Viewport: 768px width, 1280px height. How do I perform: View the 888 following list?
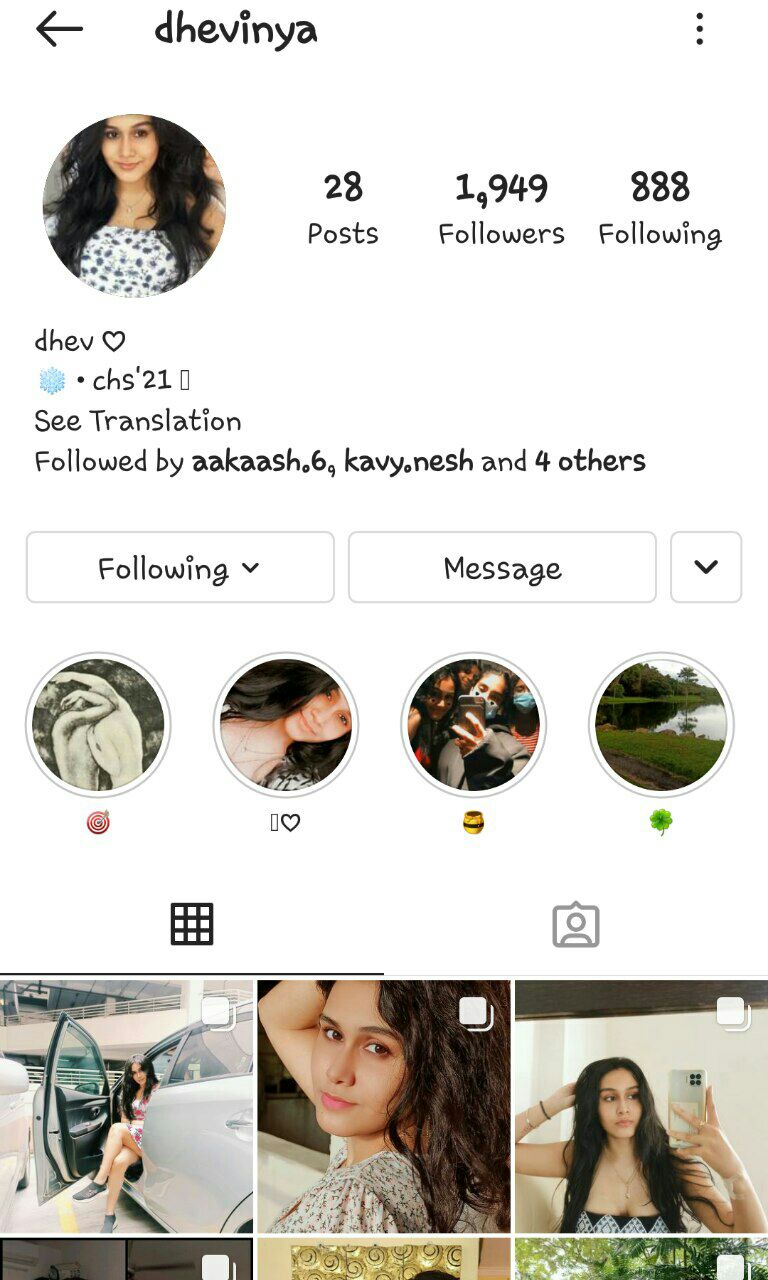point(659,208)
